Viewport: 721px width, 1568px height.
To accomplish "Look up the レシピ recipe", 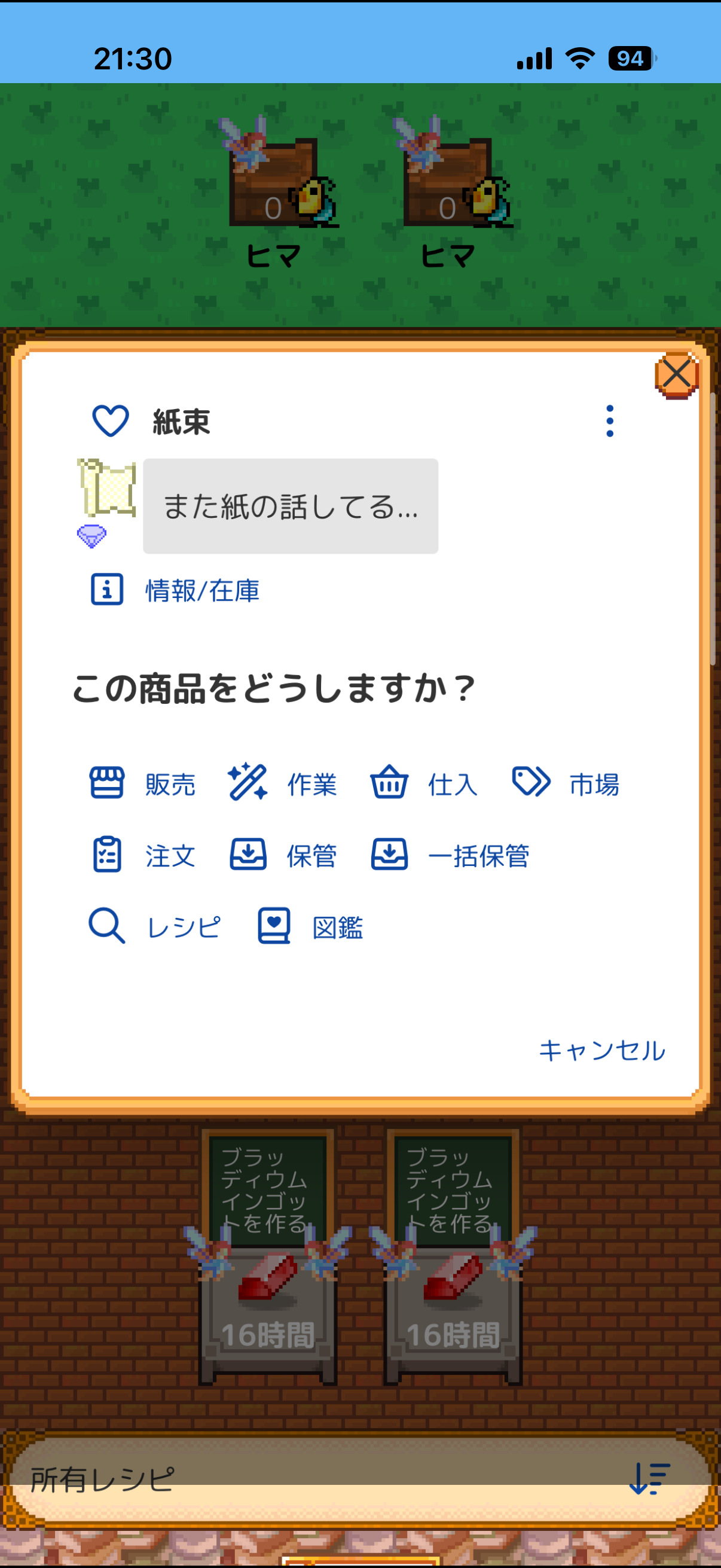I will pyautogui.click(x=155, y=926).
